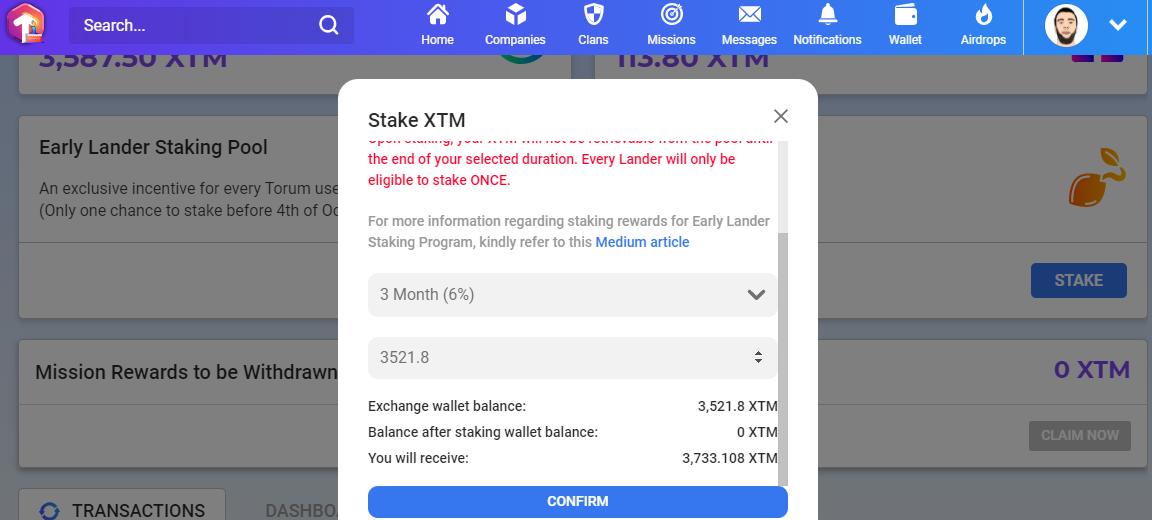The image size is (1152, 520).
Task: Expand the profile avatar menu
Action: [x=1117, y=26]
